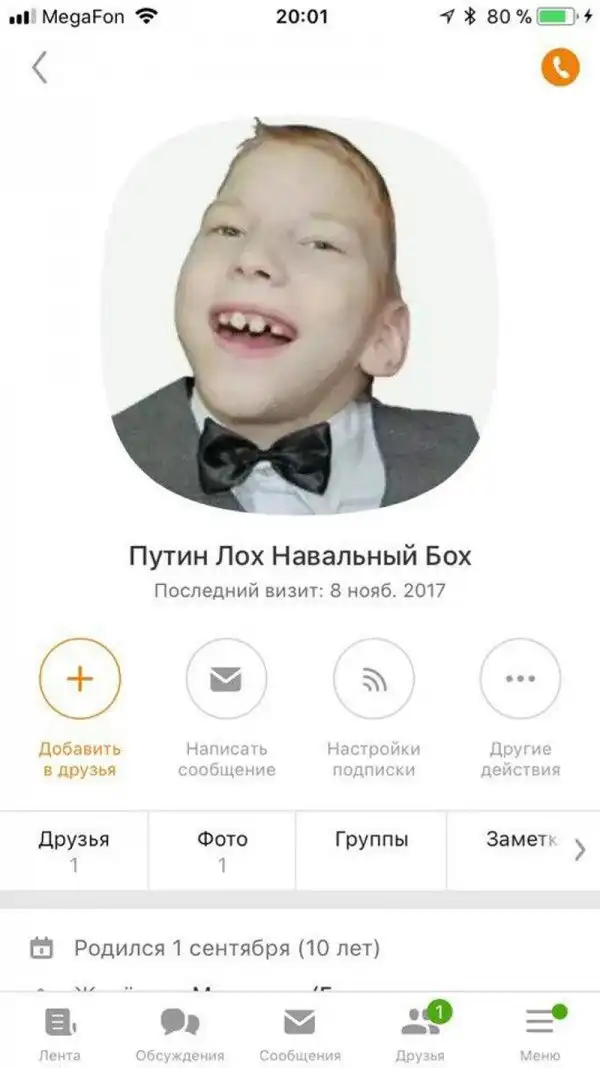The width and height of the screenshot is (600, 1068).
Task: Tap Добавить в друзья button
Action: coord(80,679)
